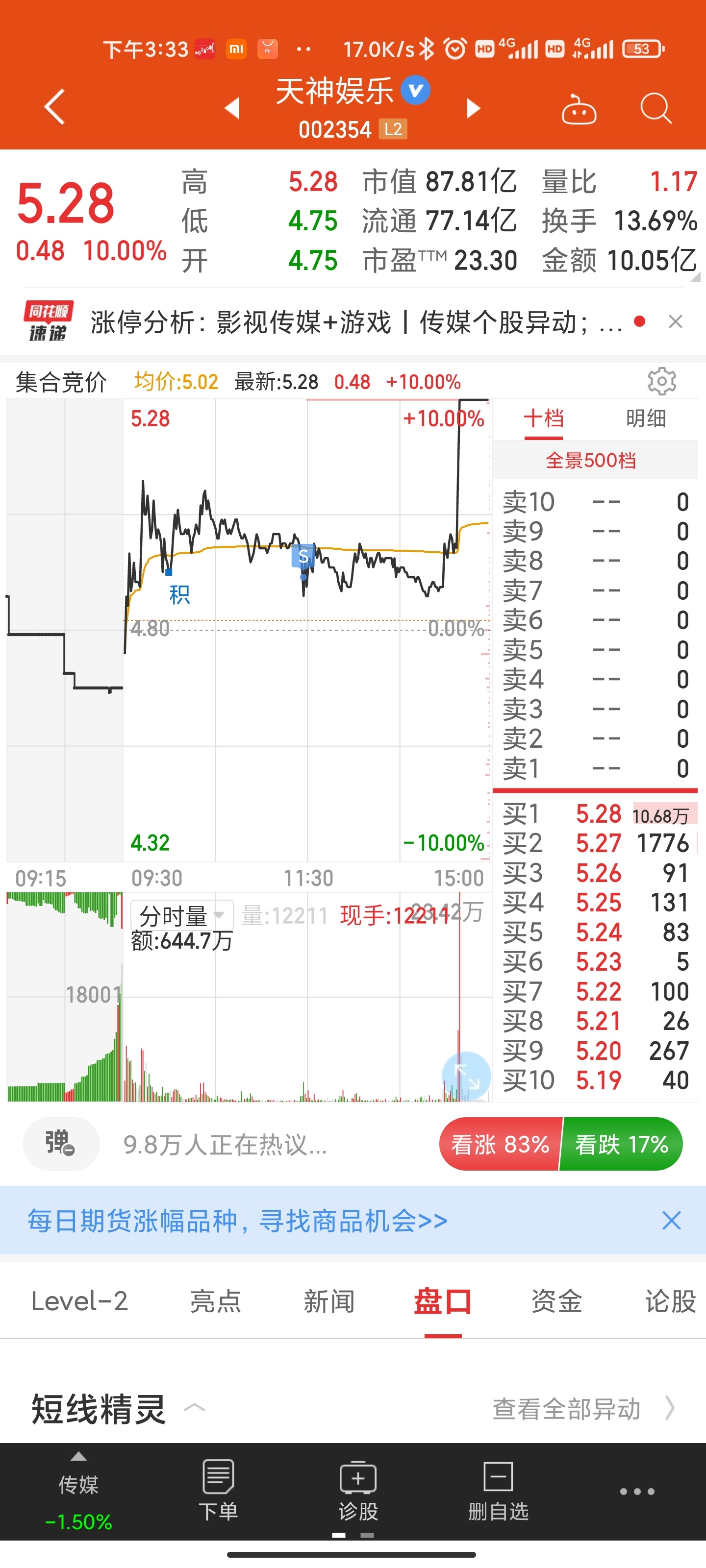
Task: Open chart settings gear
Action: (x=661, y=382)
